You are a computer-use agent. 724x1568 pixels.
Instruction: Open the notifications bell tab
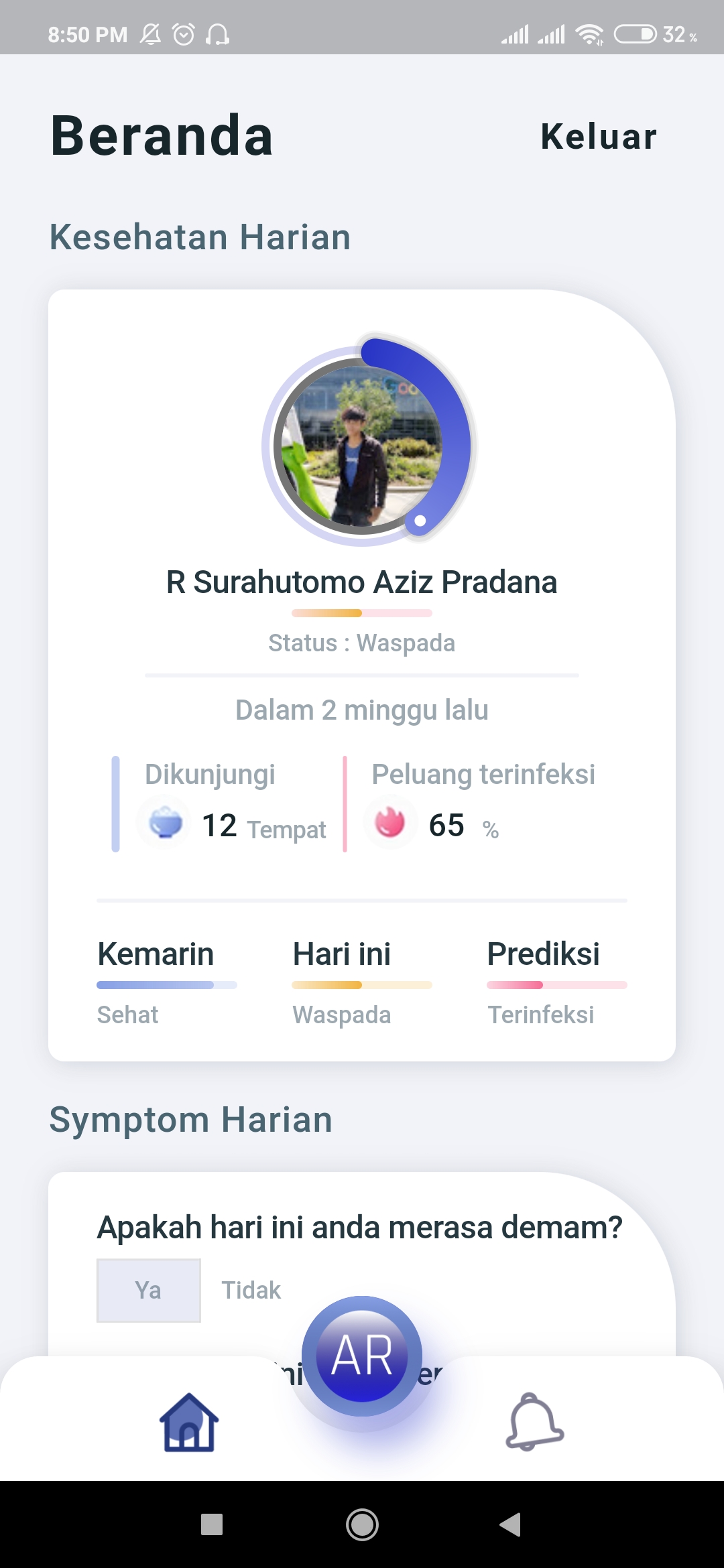(534, 1422)
